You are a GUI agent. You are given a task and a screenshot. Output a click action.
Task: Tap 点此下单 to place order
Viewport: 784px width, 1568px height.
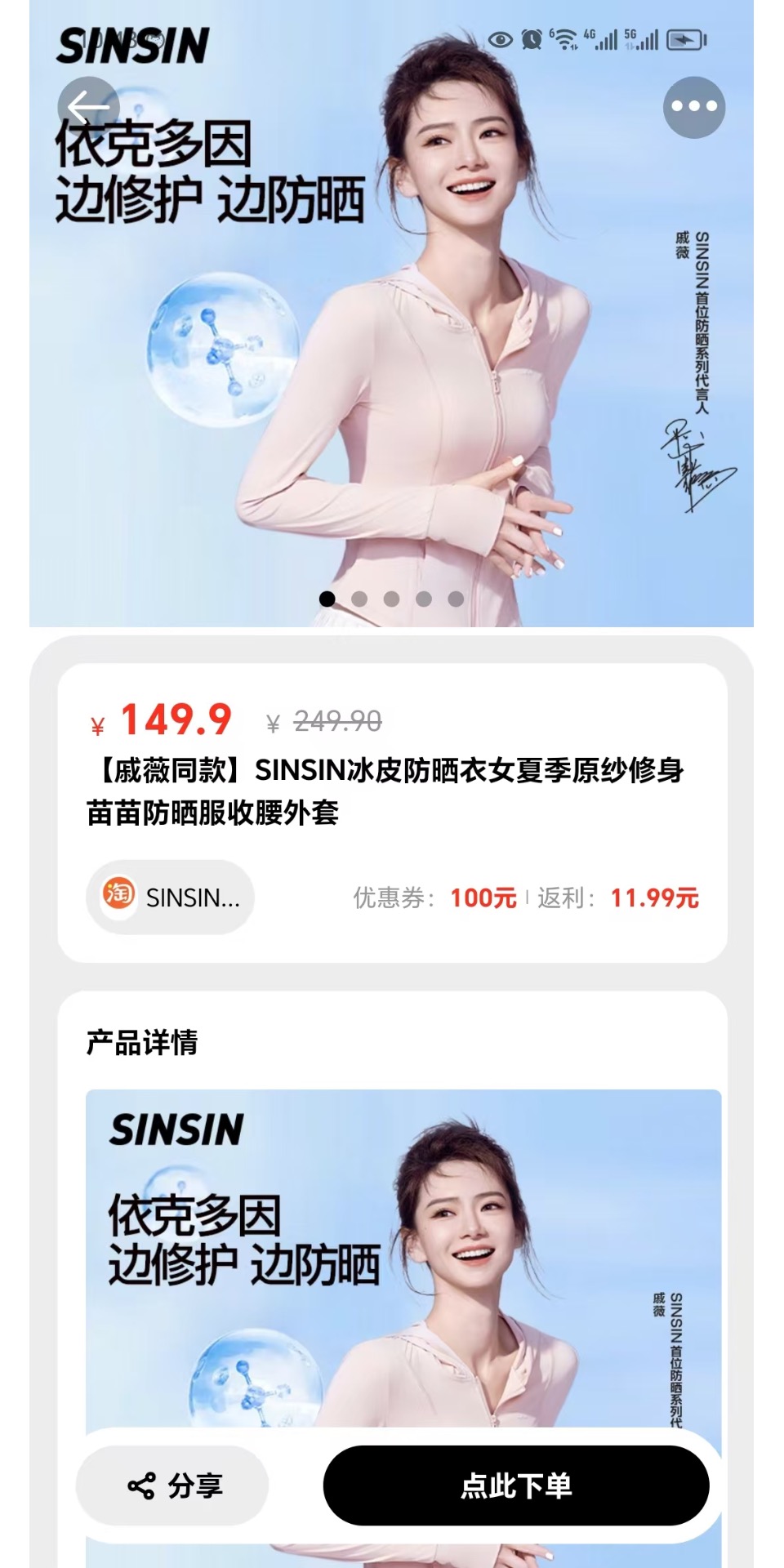pos(515,1485)
